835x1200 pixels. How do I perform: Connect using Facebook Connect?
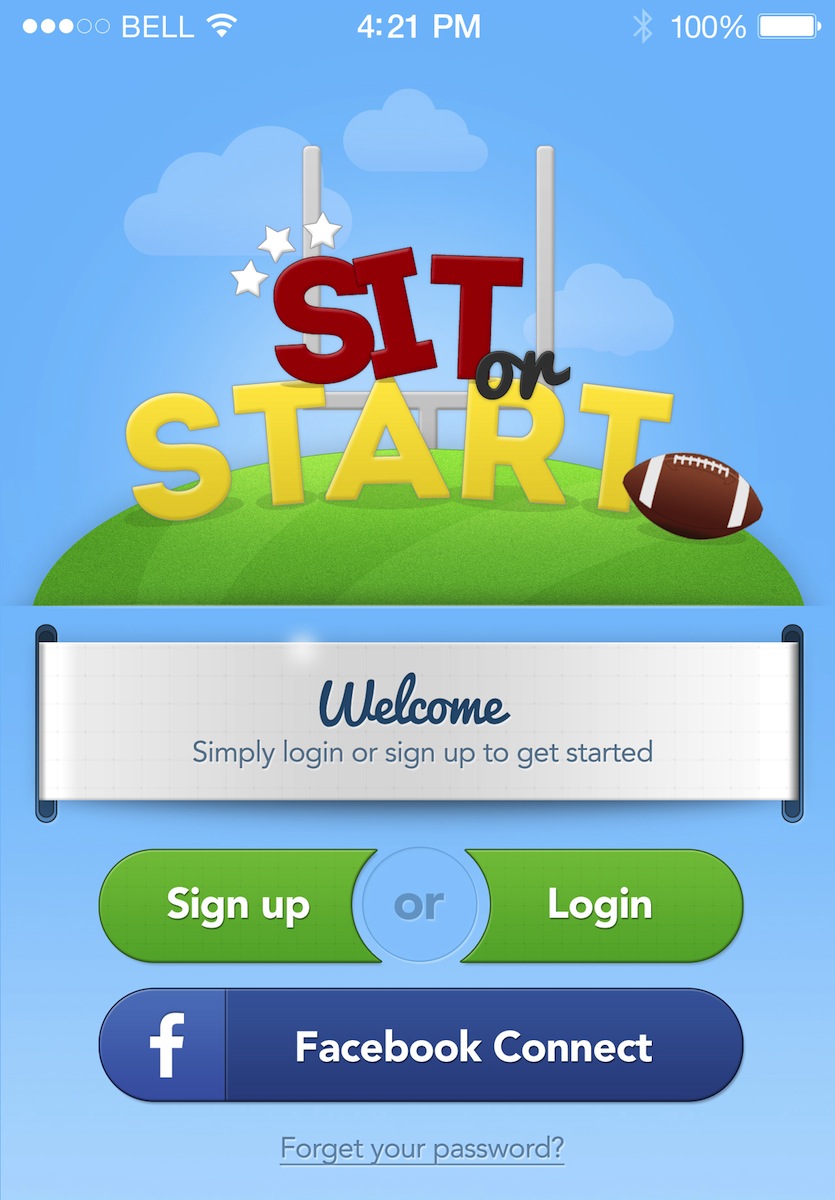click(421, 1046)
